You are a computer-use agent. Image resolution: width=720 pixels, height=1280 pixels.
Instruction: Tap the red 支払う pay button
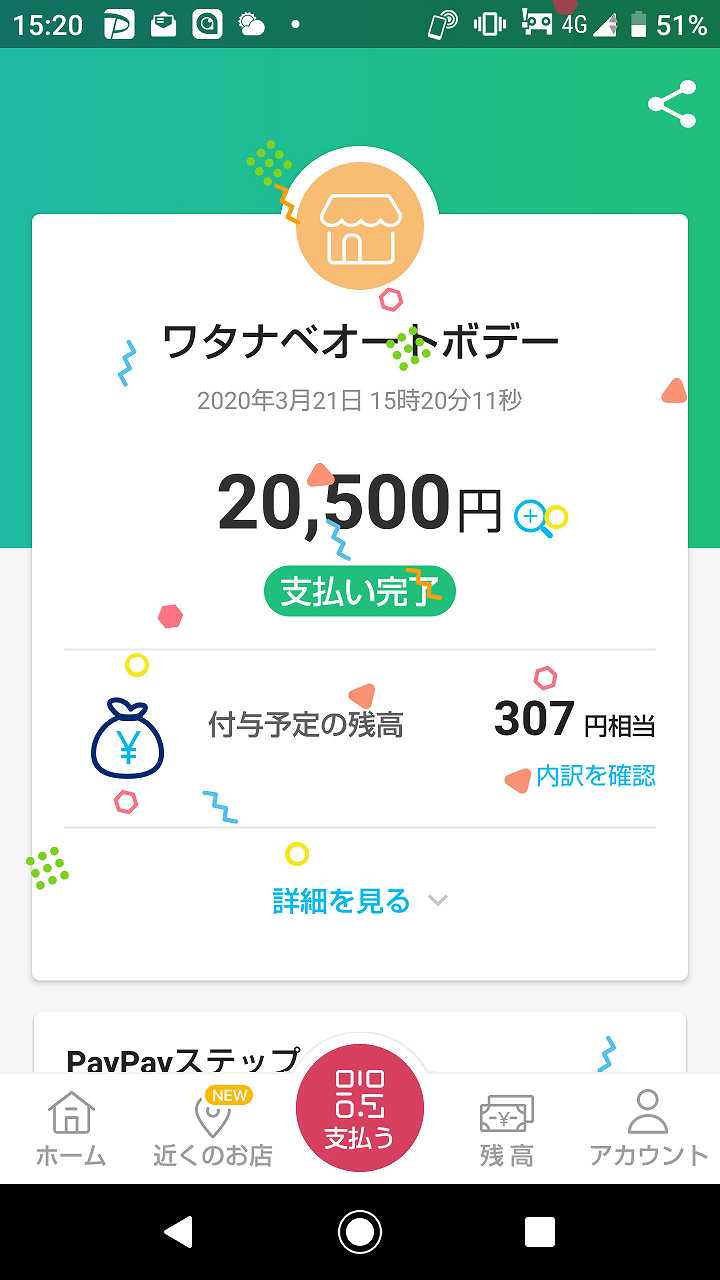click(x=360, y=1110)
